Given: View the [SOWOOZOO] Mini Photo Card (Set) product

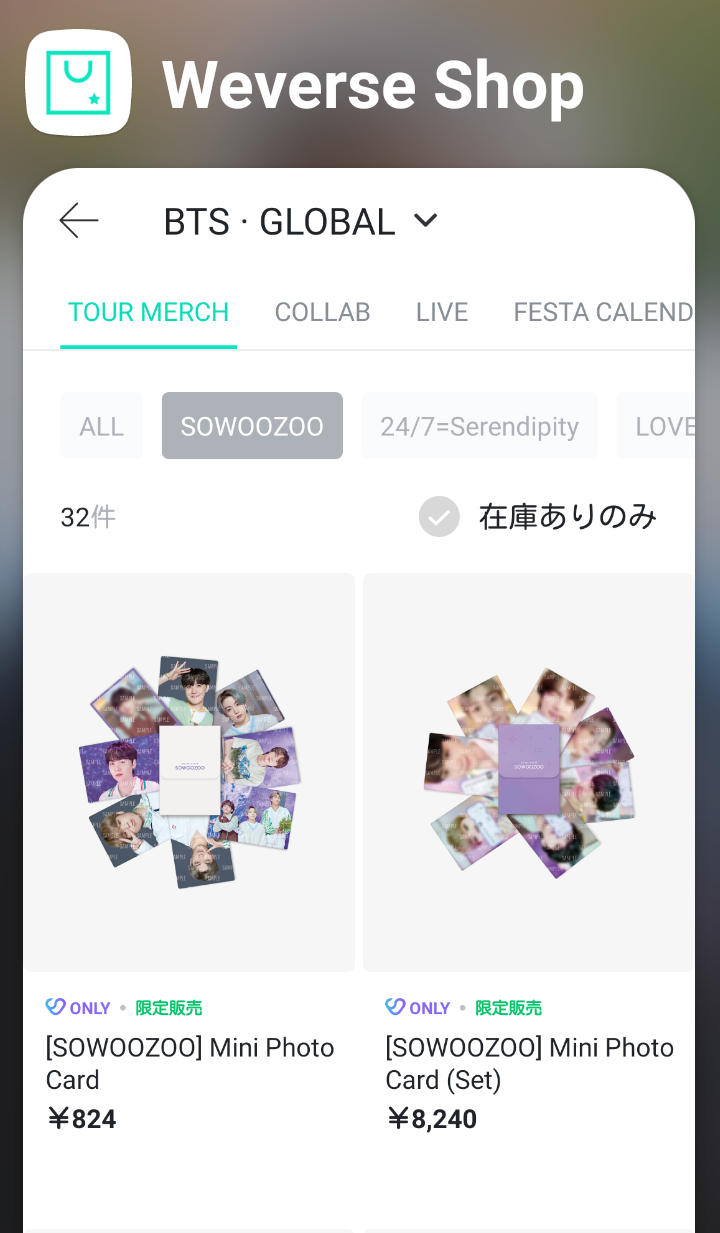Looking at the screenshot, I should [x=528, y=772].
